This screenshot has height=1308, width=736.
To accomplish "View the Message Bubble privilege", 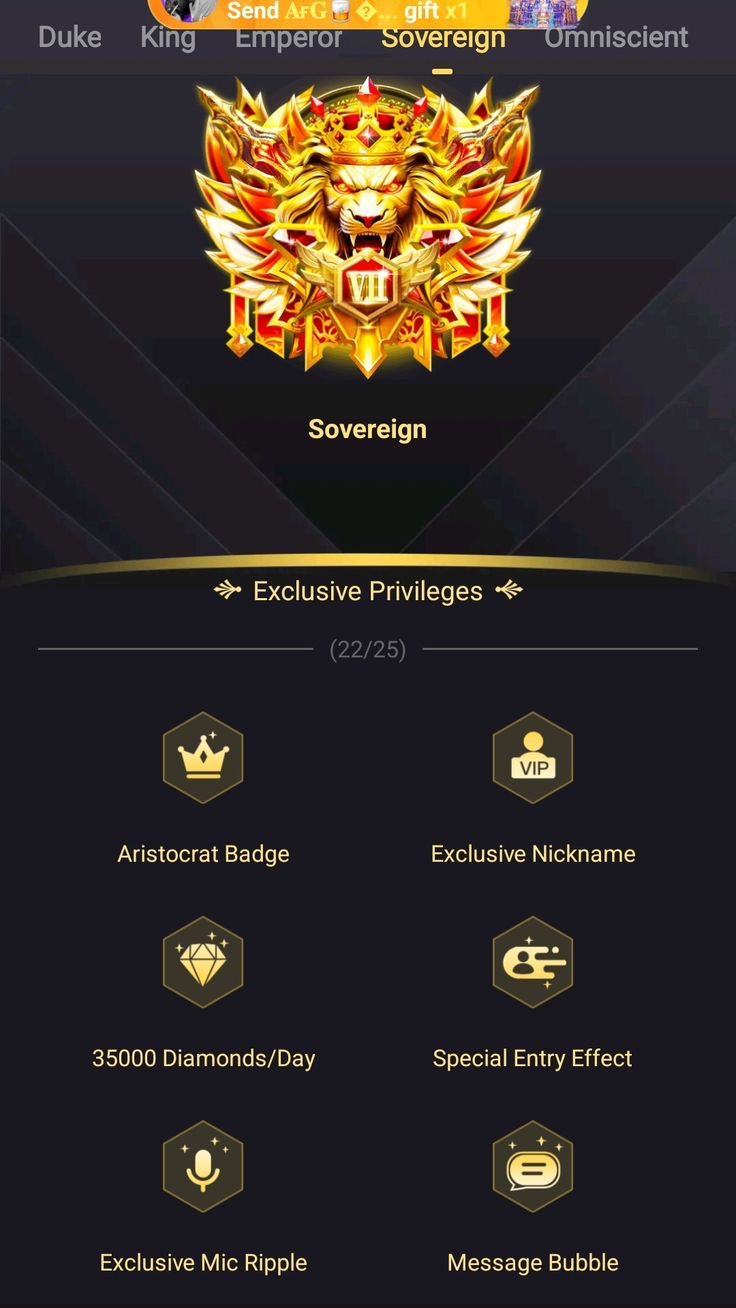I will coord(533,1197).
